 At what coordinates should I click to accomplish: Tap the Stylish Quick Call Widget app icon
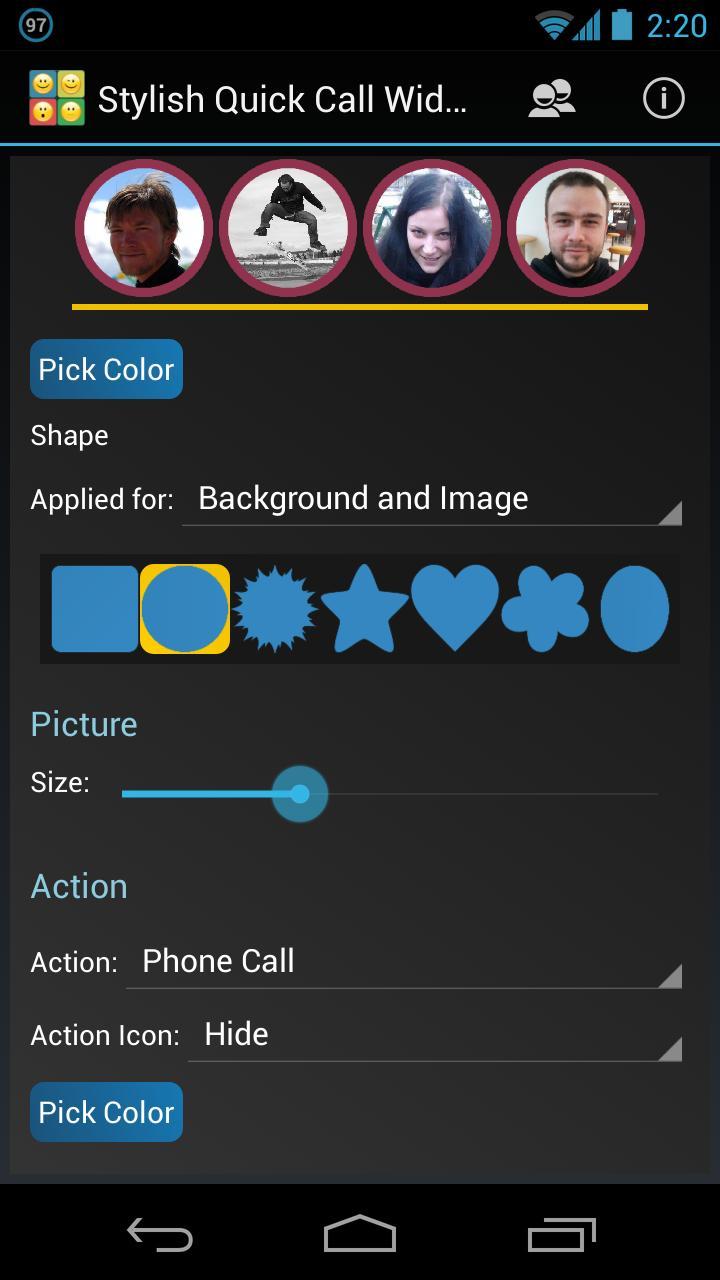(x=57, y=97)
